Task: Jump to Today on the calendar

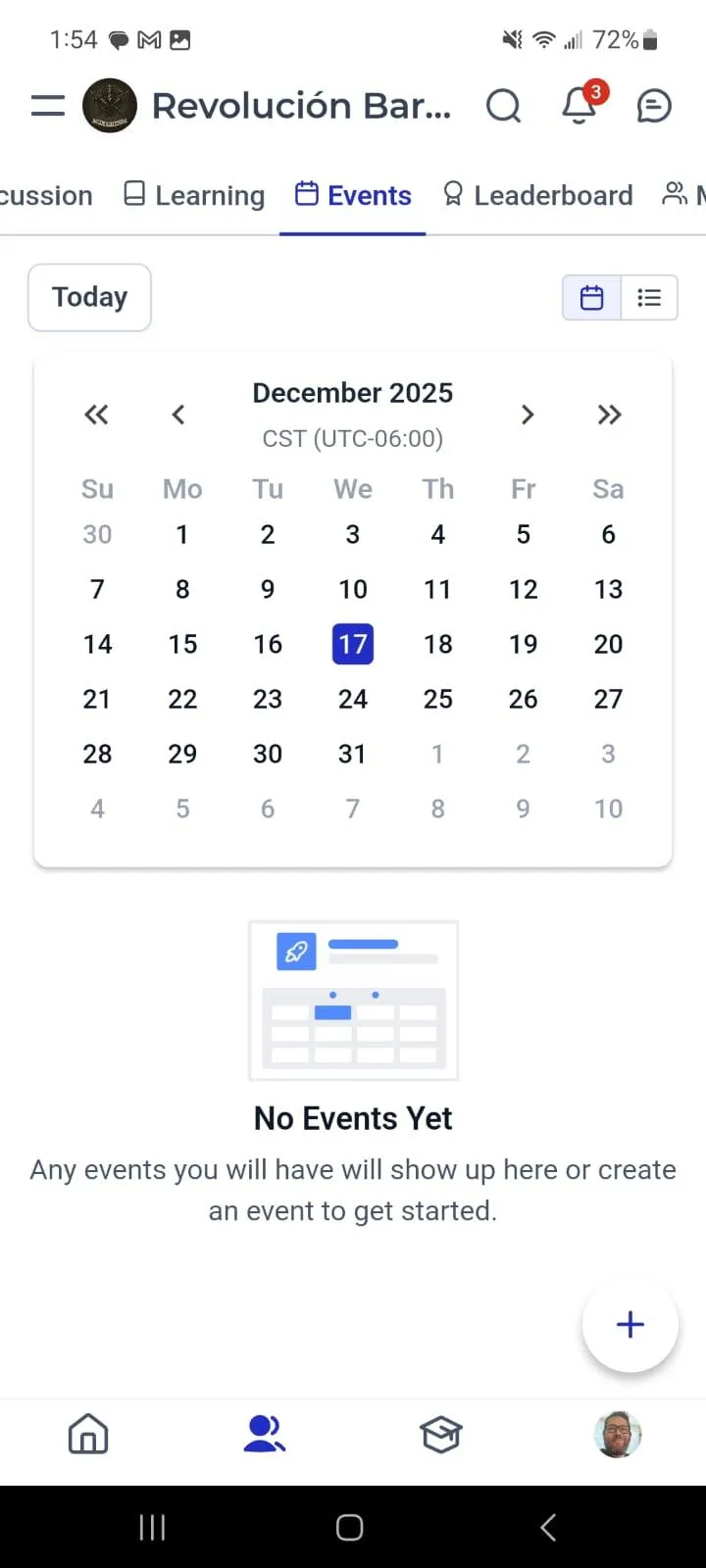Action: tap(89, 297)
